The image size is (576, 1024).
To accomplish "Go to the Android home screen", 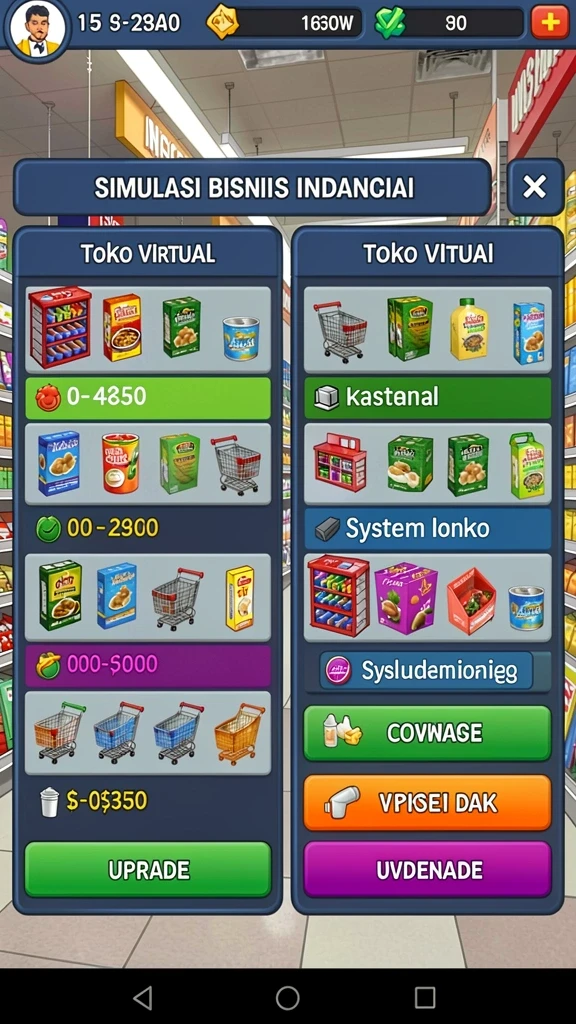I will click(287, 997).
